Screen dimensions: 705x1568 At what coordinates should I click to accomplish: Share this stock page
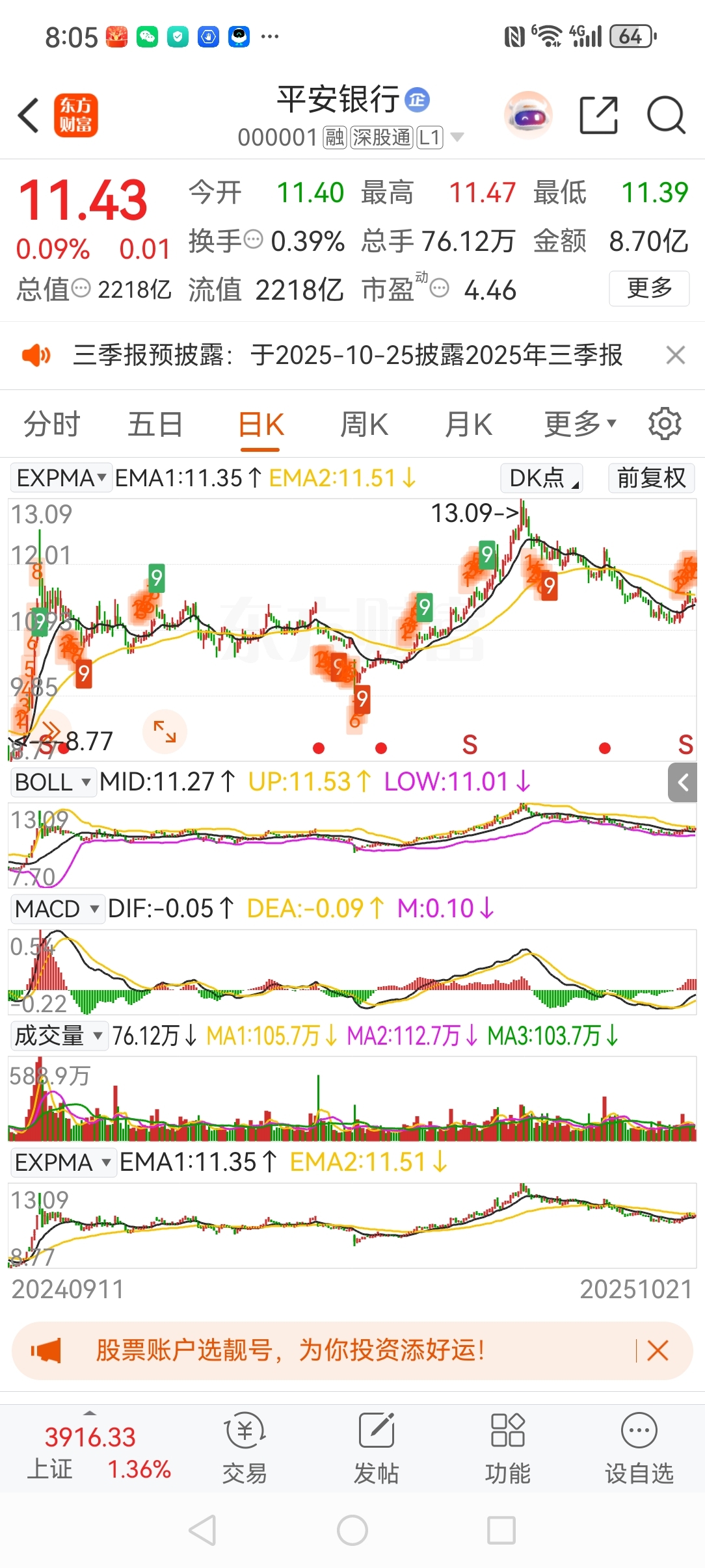pos(598,116)
